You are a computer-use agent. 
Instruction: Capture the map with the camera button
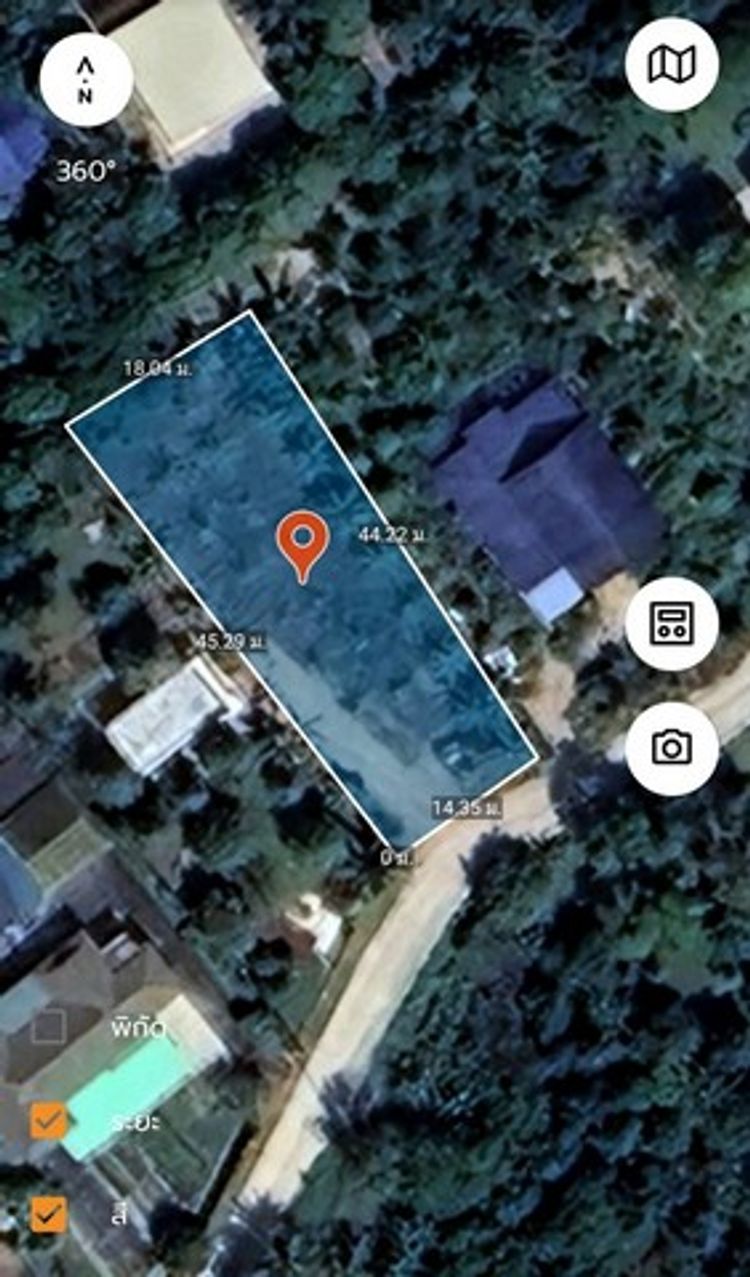coord(672,748)
